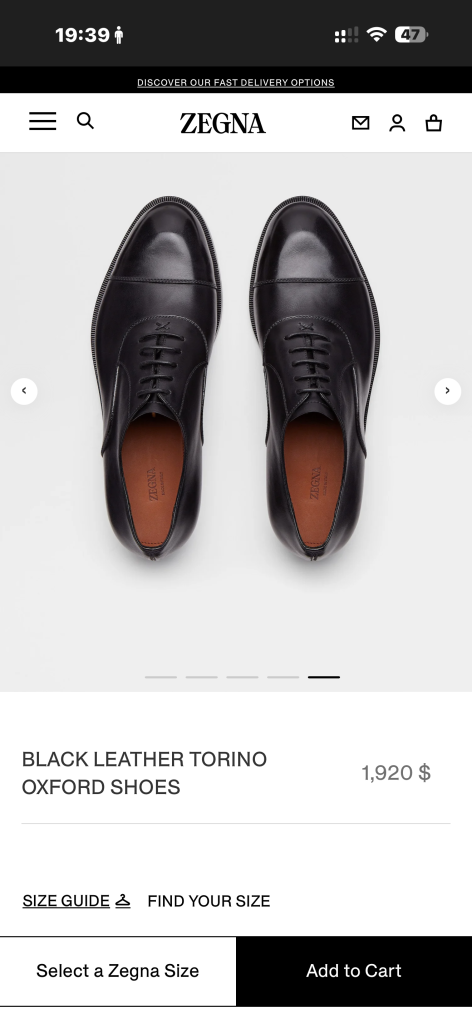The image size is (472, 1024).
Task: Show the next product image
Action: point(448,391)
